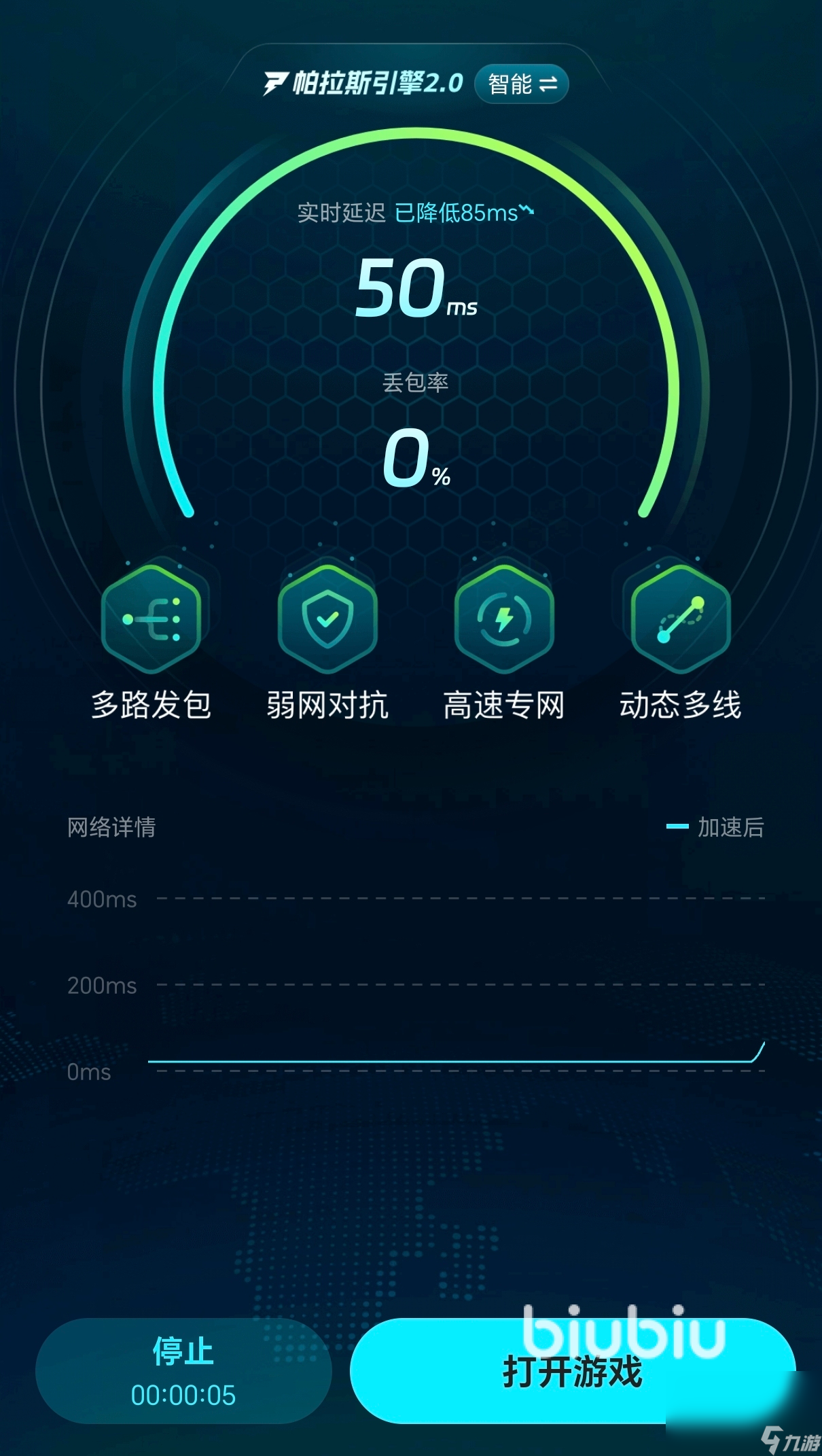Stop the acceleration with 停止
822x1456 pixels.
(183, 1370)
